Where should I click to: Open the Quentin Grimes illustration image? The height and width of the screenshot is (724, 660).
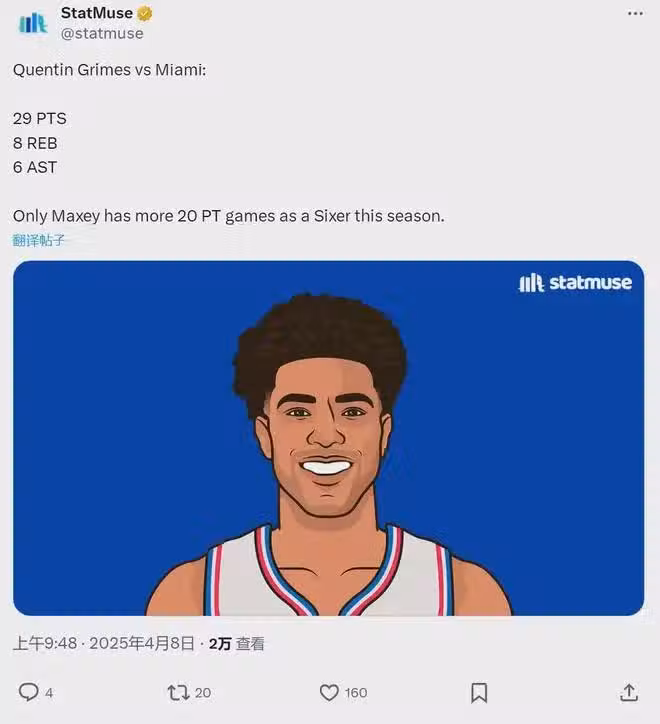[328, 438]
